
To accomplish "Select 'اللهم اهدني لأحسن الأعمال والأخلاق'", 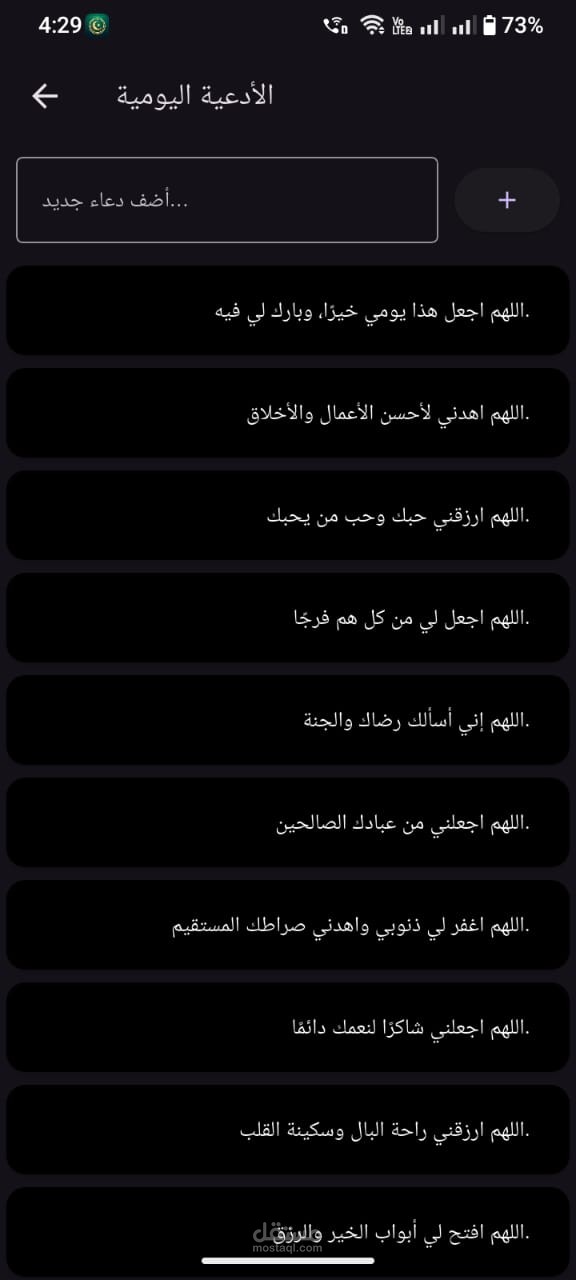I will pyautogui.click(x=288, y=413).
